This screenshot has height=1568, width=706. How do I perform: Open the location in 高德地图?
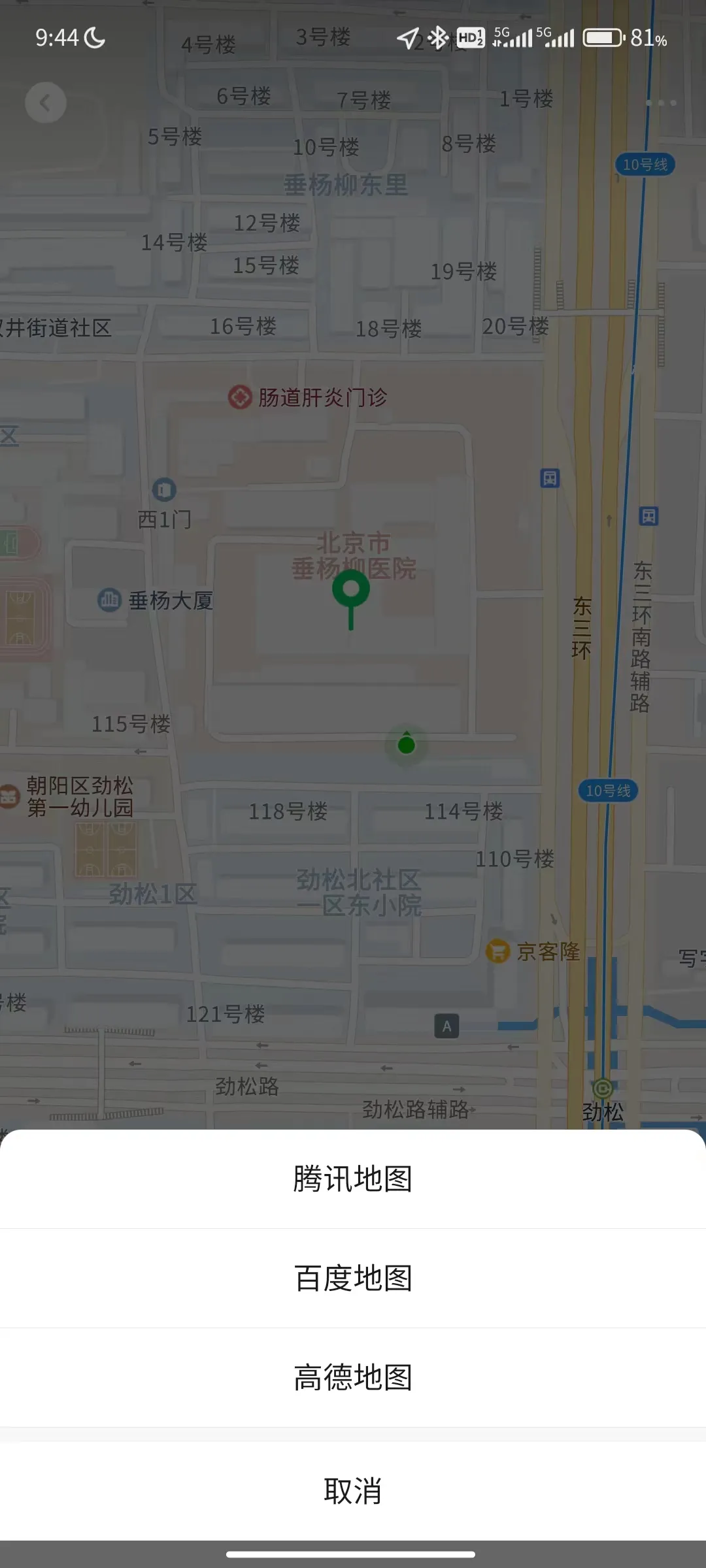pyautogui.click(x=353, y=1378)
